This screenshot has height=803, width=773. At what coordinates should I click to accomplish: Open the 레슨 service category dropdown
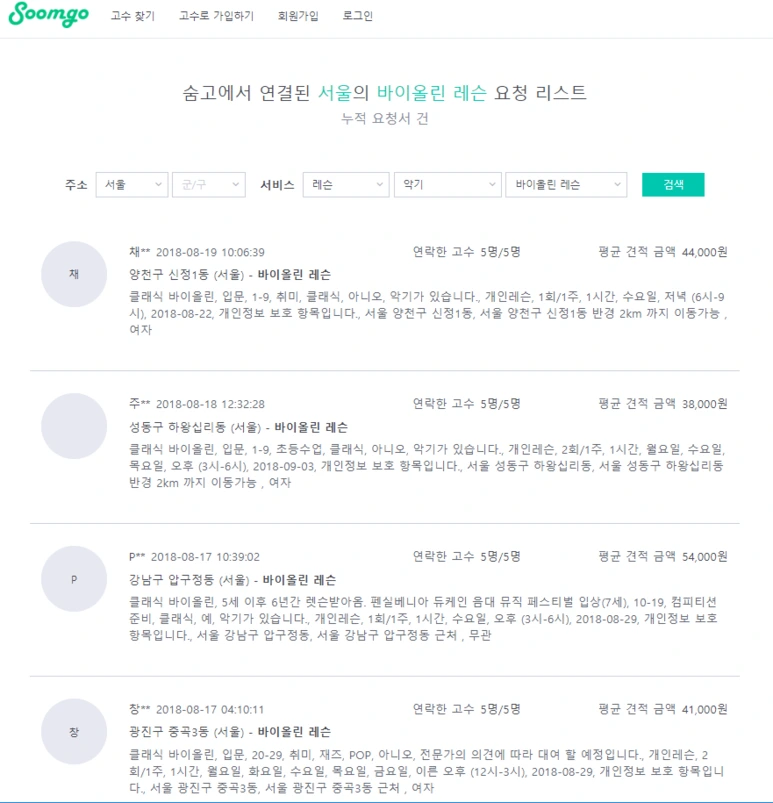[x=346, y=184]
